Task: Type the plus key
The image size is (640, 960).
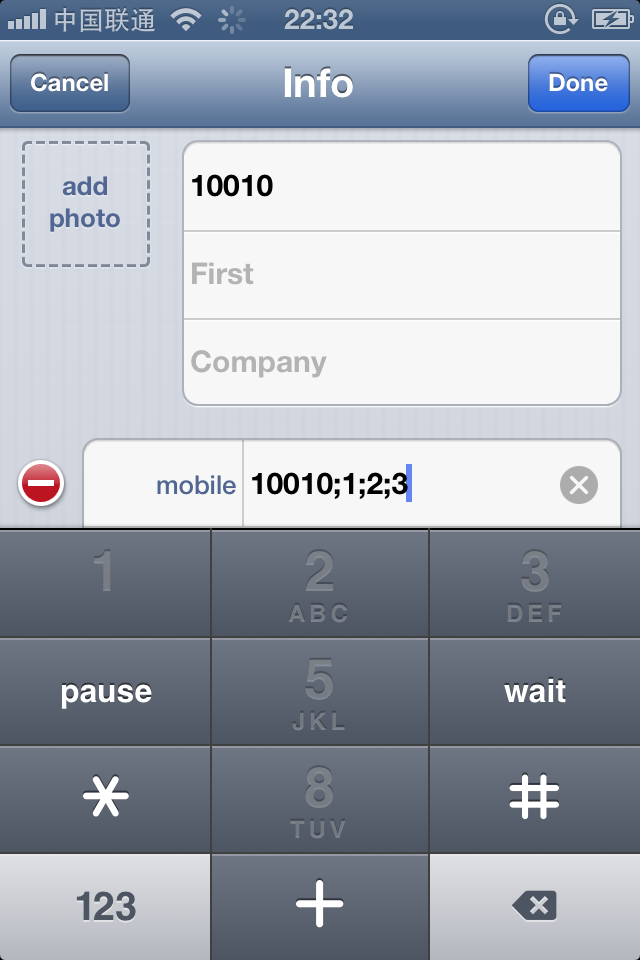Action: [320, 907]
